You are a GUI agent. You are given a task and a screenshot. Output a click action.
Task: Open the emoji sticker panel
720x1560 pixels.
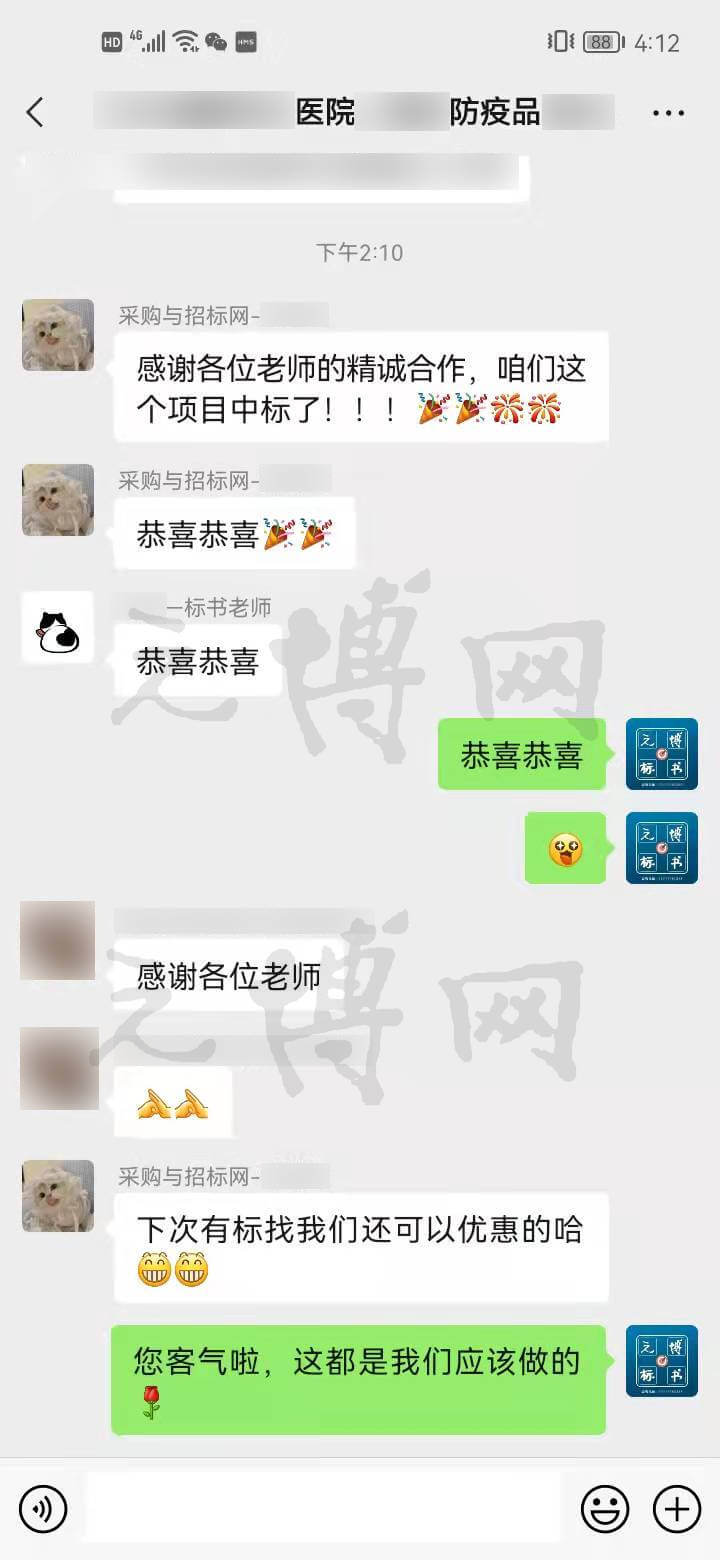click(x=605, y=1508)
